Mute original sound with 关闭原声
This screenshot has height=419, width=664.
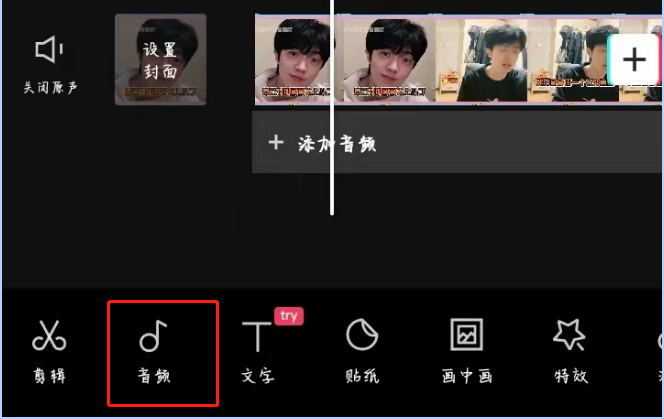coord(50,63)
